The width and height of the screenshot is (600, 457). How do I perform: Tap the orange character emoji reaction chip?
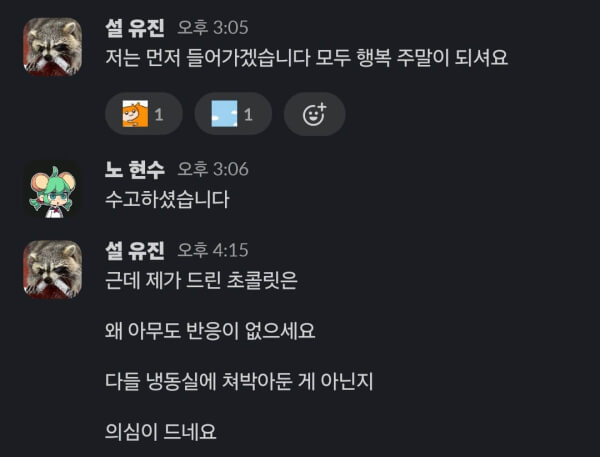(143, 114)
